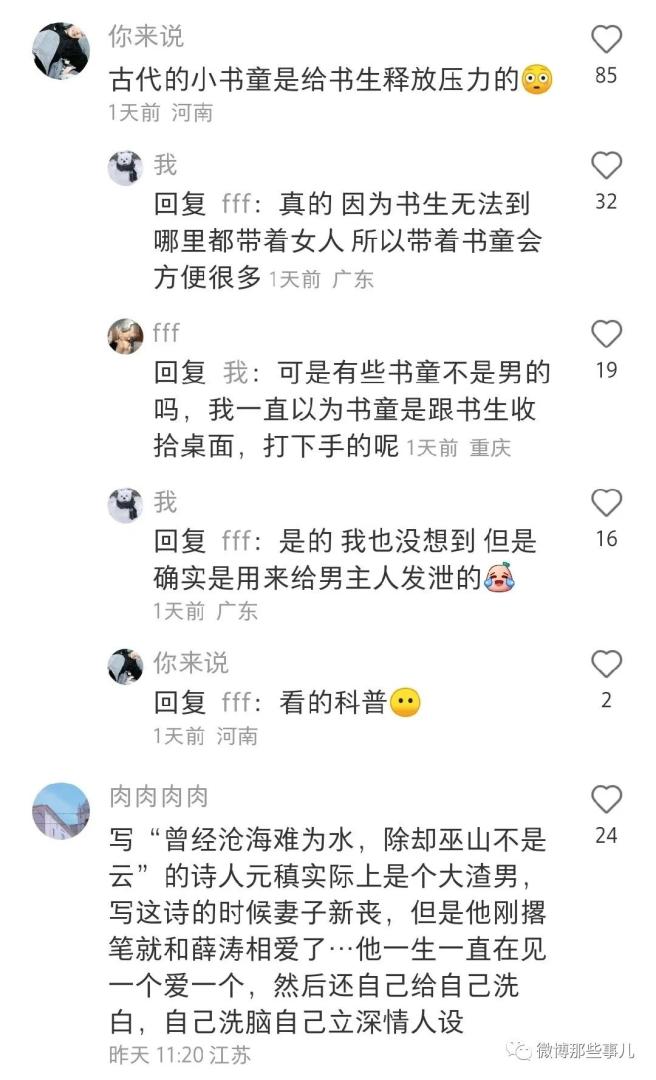Like 我's reply starting with 是的 我也没想到
The height and width of the screenshot is (1080, 656).
tap(606, 503)
